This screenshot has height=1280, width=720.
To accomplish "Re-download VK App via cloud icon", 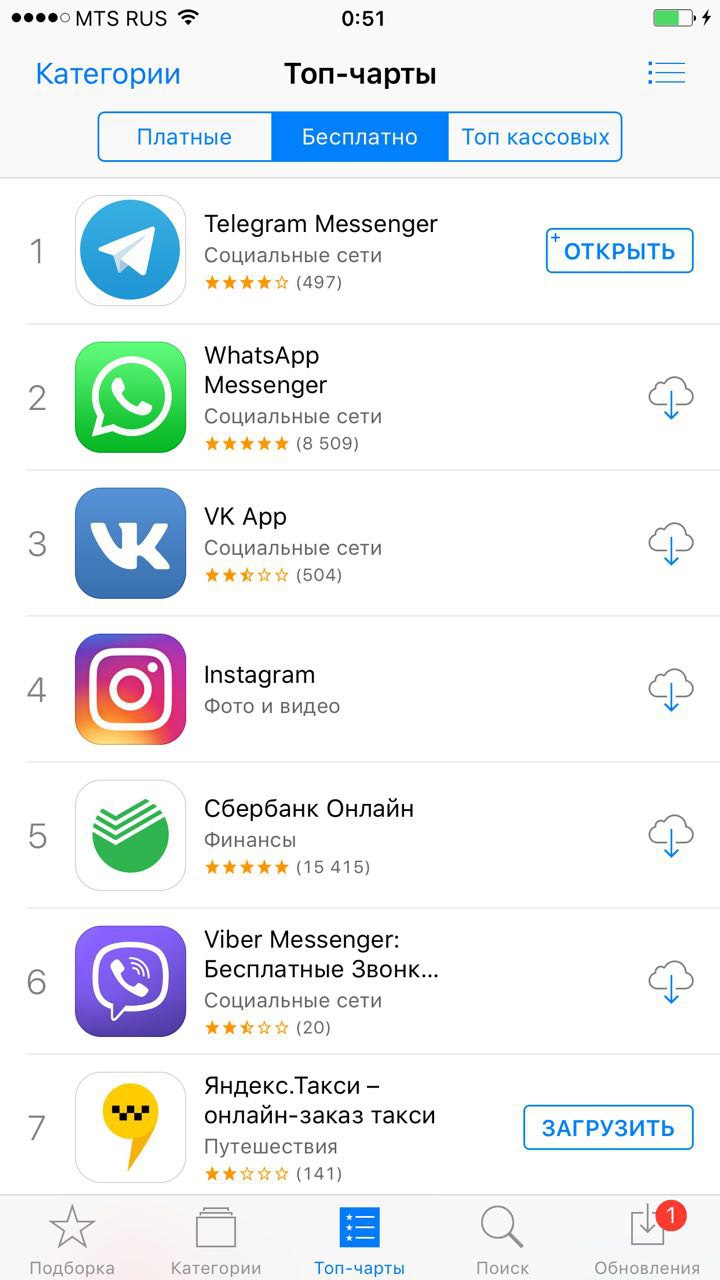I will [x=670, y=544].
